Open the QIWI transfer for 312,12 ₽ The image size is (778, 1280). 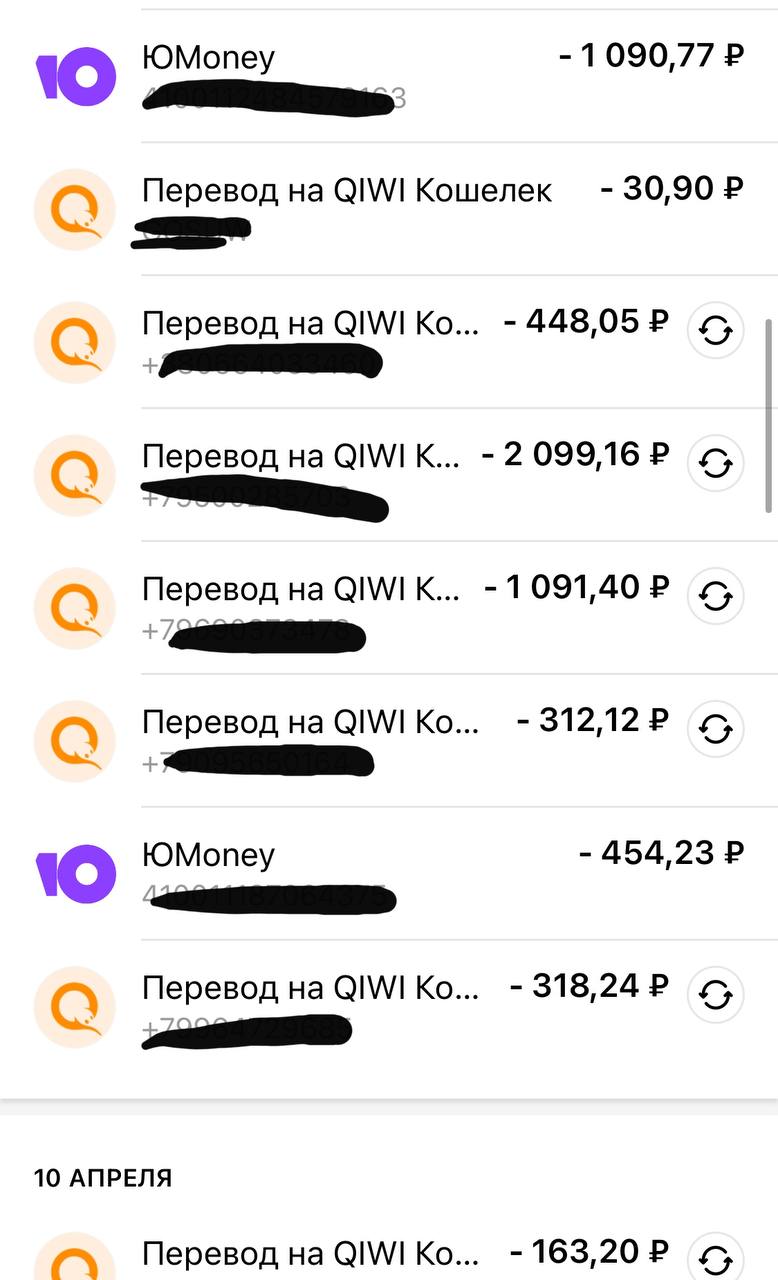pyautogui.click(x=389, y=741)
